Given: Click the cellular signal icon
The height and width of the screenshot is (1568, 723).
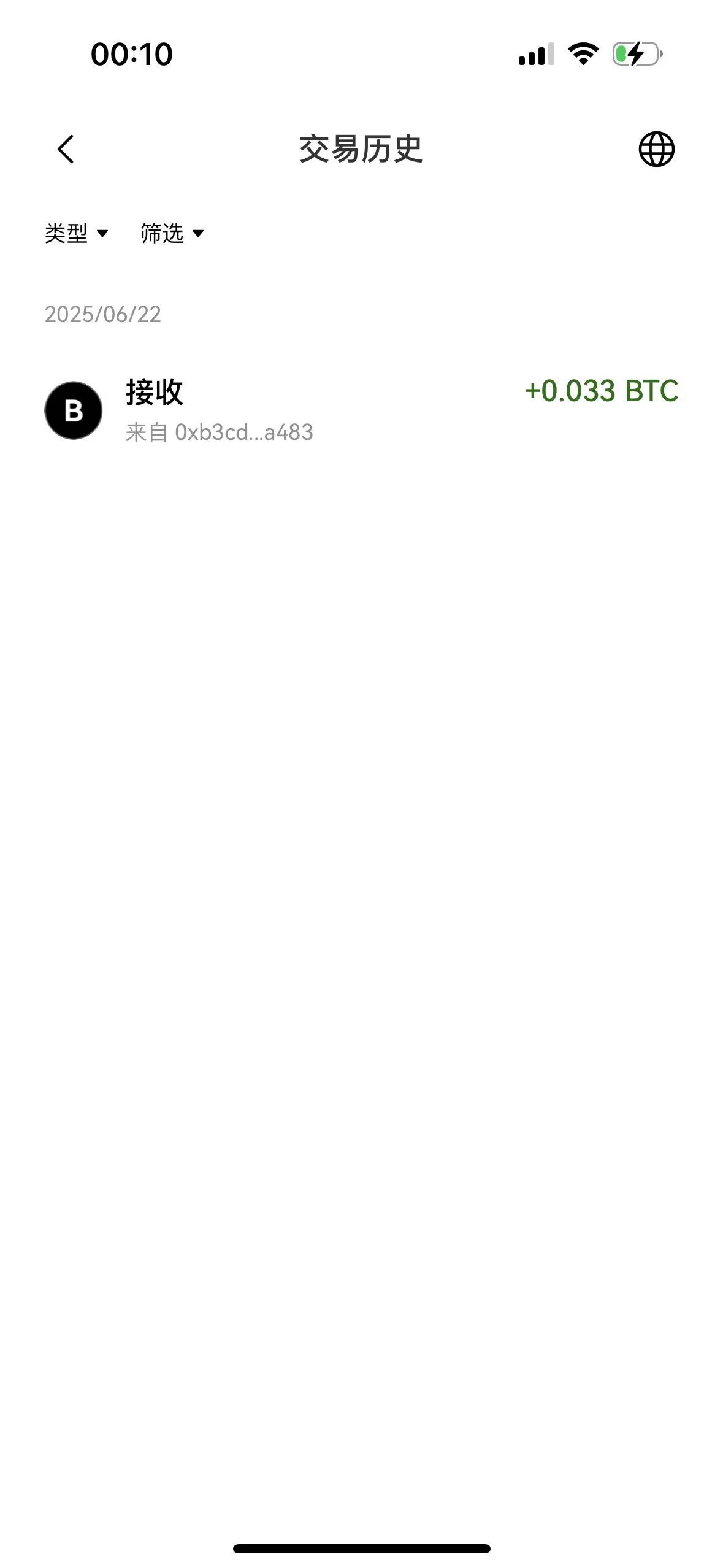Looking at the screenshot, I should (x=535, y=55).
